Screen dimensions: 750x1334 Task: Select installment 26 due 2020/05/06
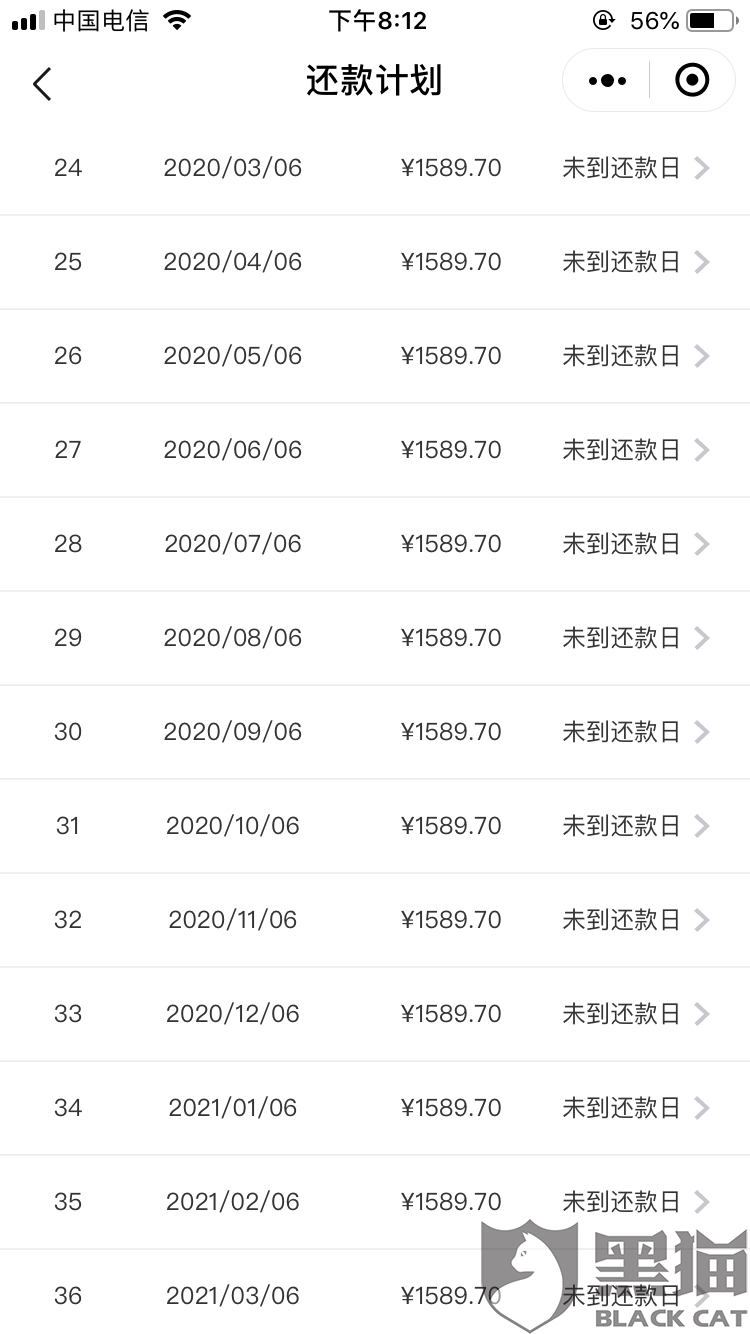pyautogui.click(x=375, y=356)
